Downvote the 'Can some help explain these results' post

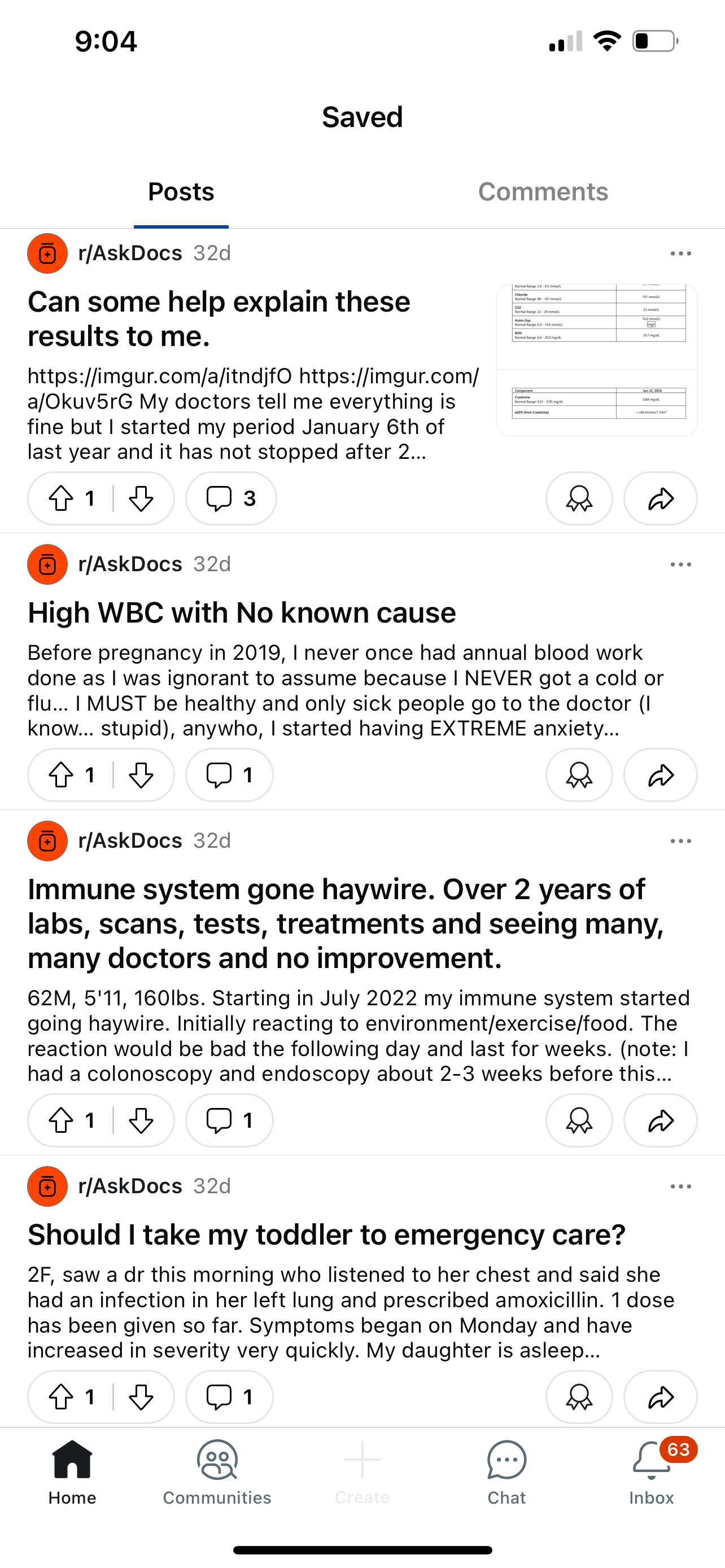click(141, 498)
